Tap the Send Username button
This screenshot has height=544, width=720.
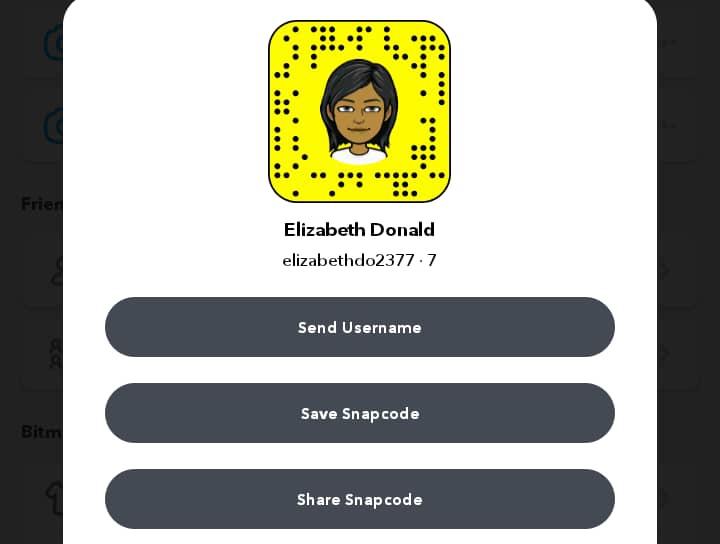pos(360,327)
